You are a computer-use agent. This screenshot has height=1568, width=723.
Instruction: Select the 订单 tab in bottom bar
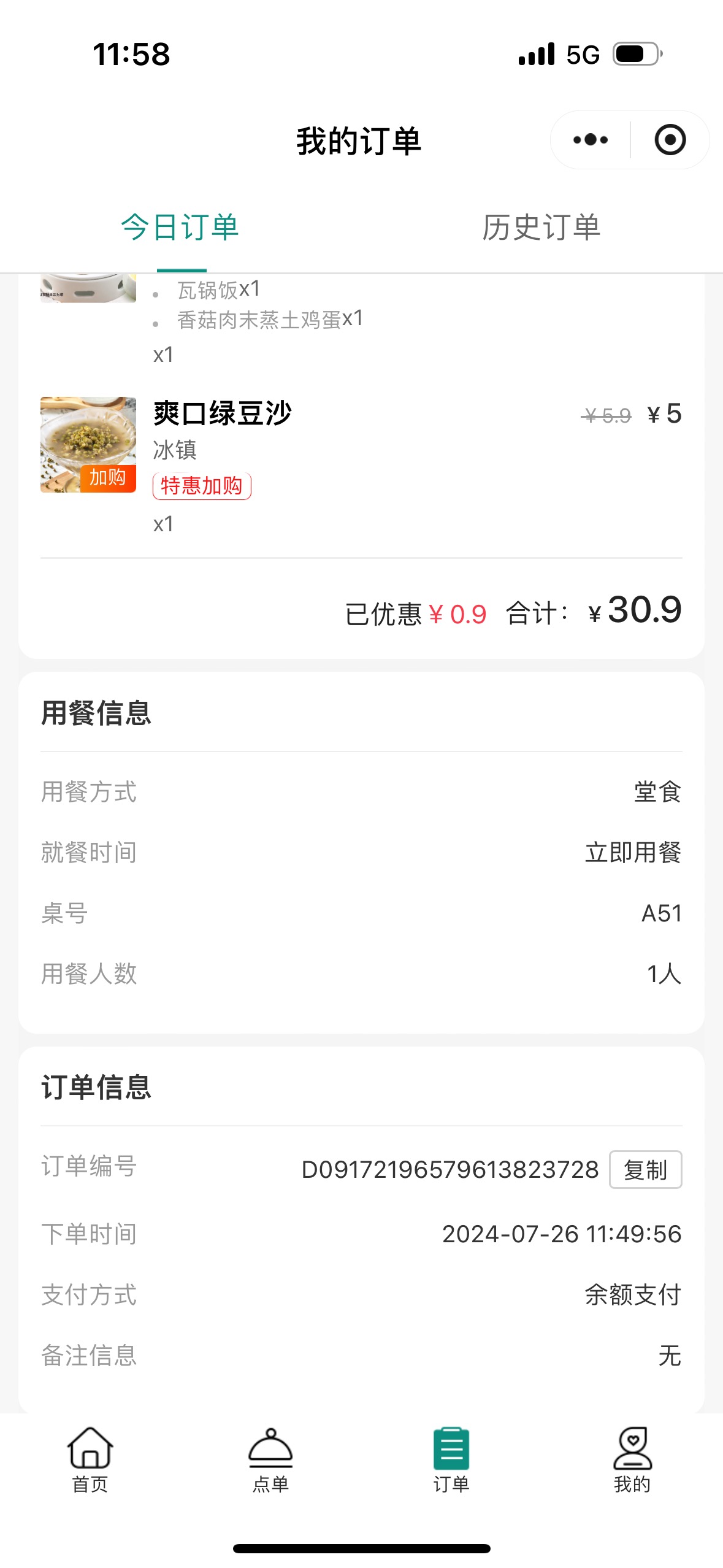pos(451,1460)
